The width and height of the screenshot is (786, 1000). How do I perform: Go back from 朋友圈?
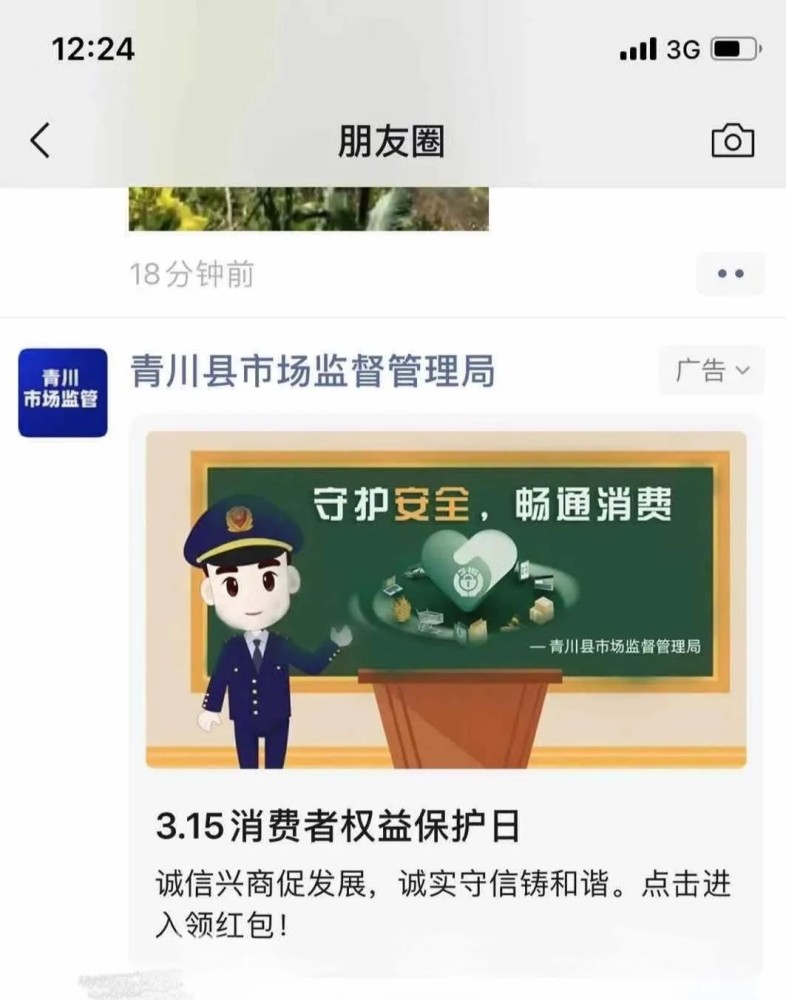click(x=40, y=141)
